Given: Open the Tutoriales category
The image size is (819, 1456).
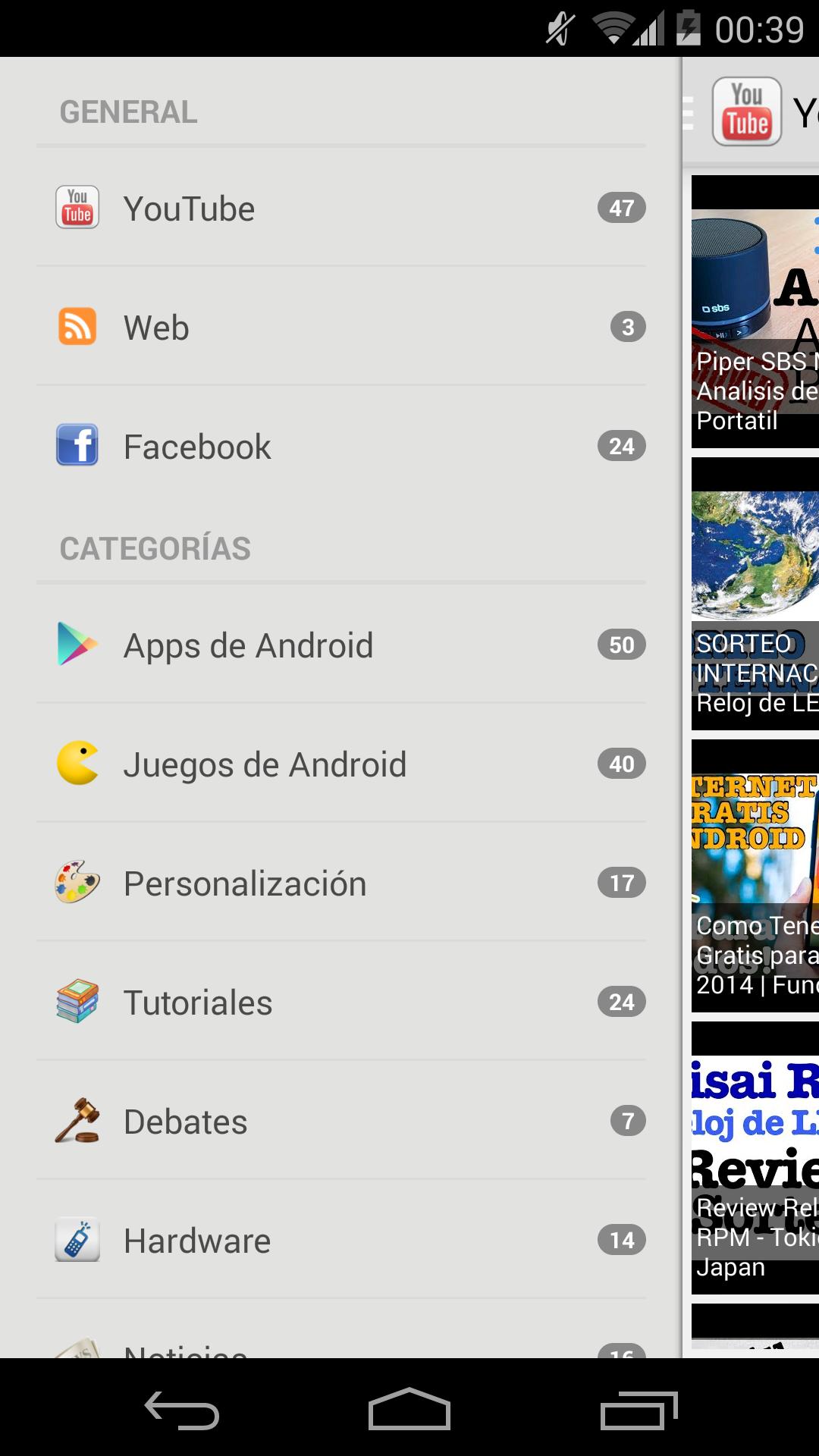Looking at the screenshot, I should pyautogui.click(x=197, y=1001).
